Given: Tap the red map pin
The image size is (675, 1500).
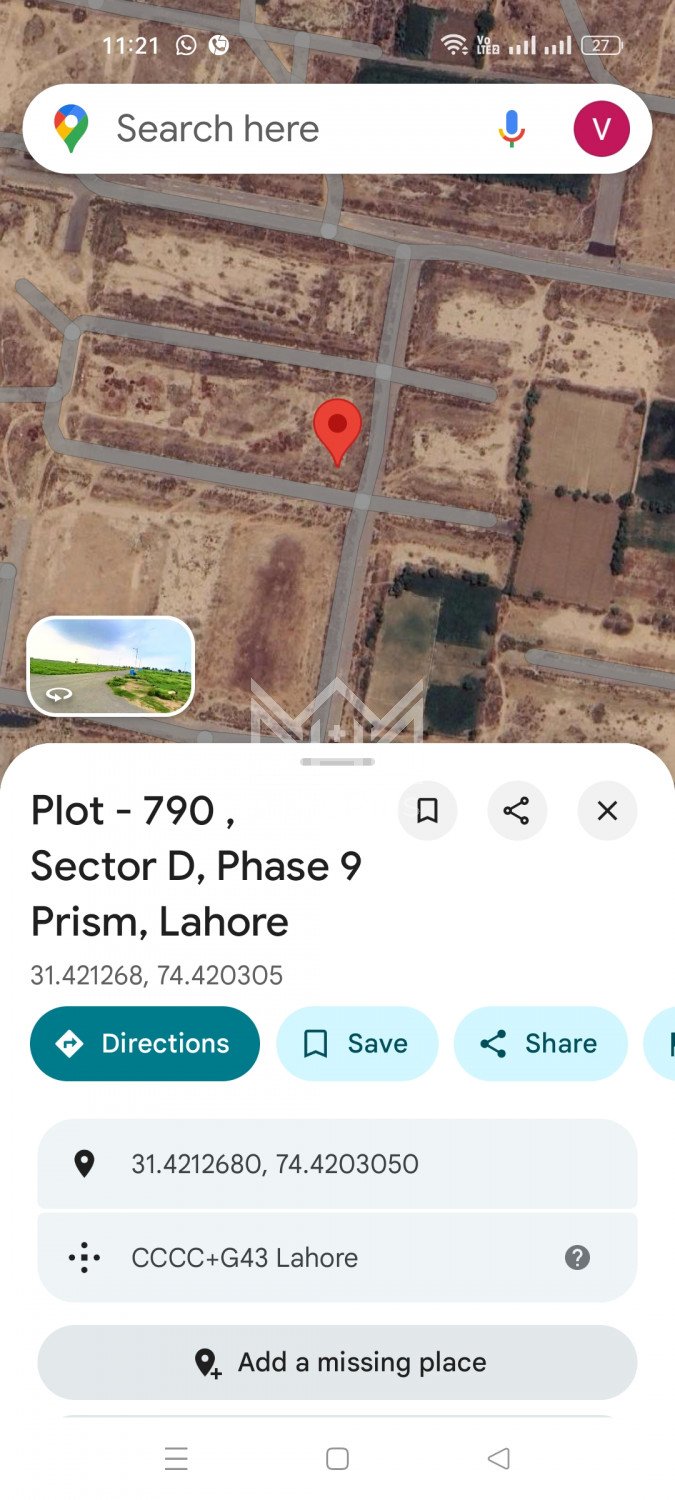Looking at the screenshot, I should pyautogui.click(x=338, y=428).
